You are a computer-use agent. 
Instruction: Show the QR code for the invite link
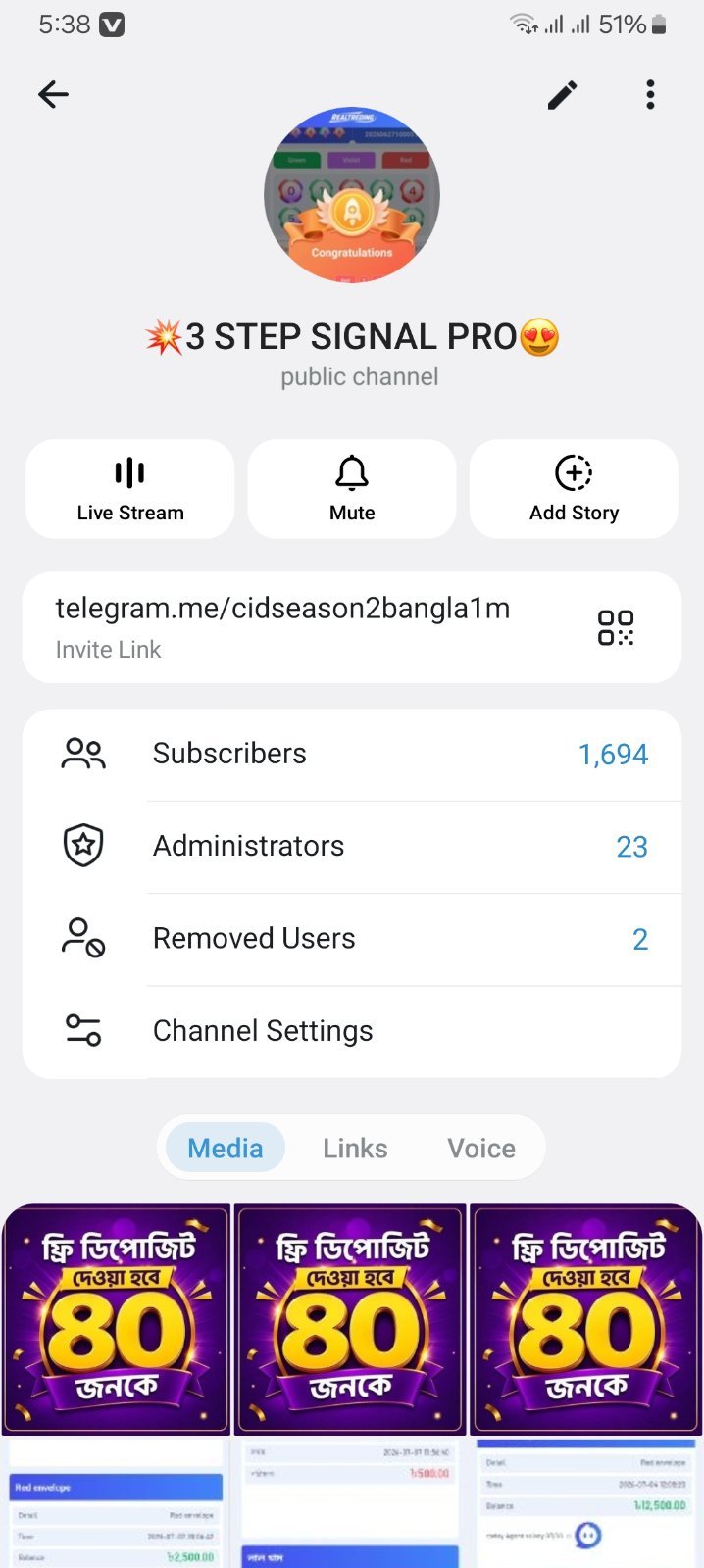point(616,627)
